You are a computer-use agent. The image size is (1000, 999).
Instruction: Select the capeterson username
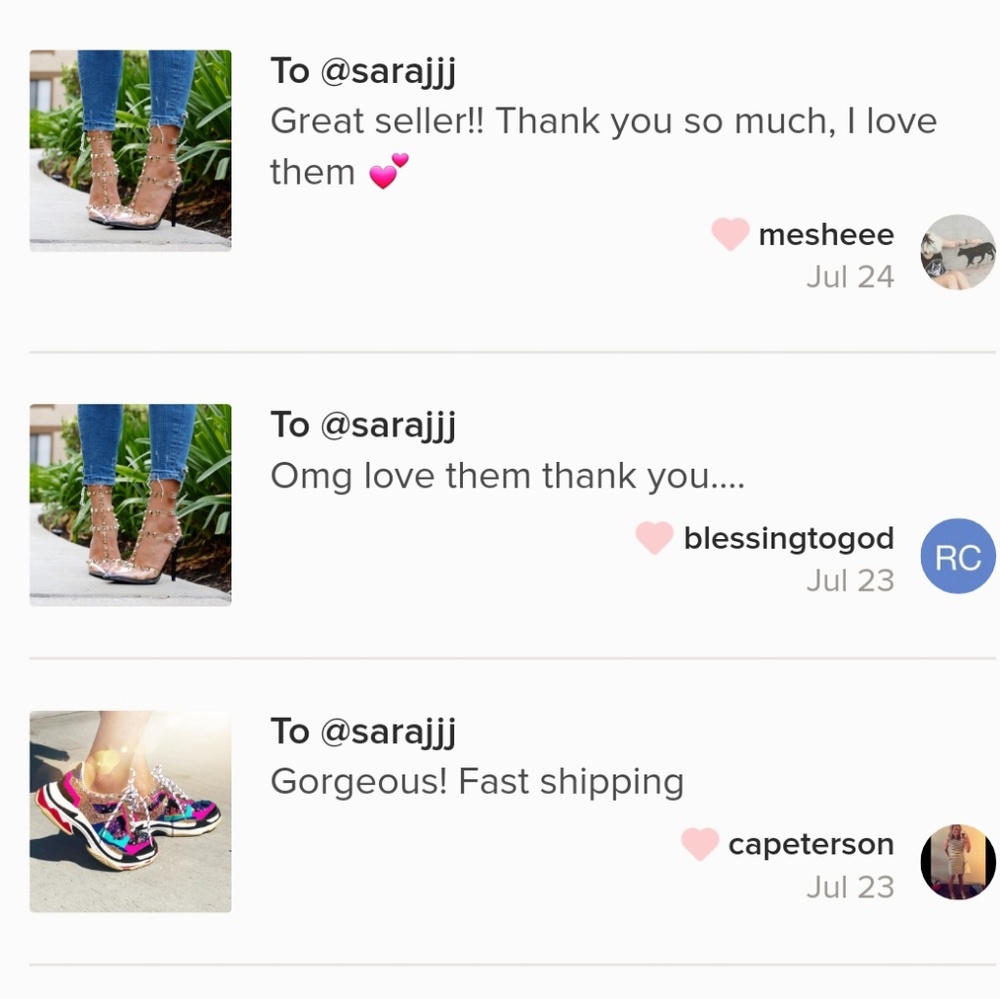tap(810, 845)
